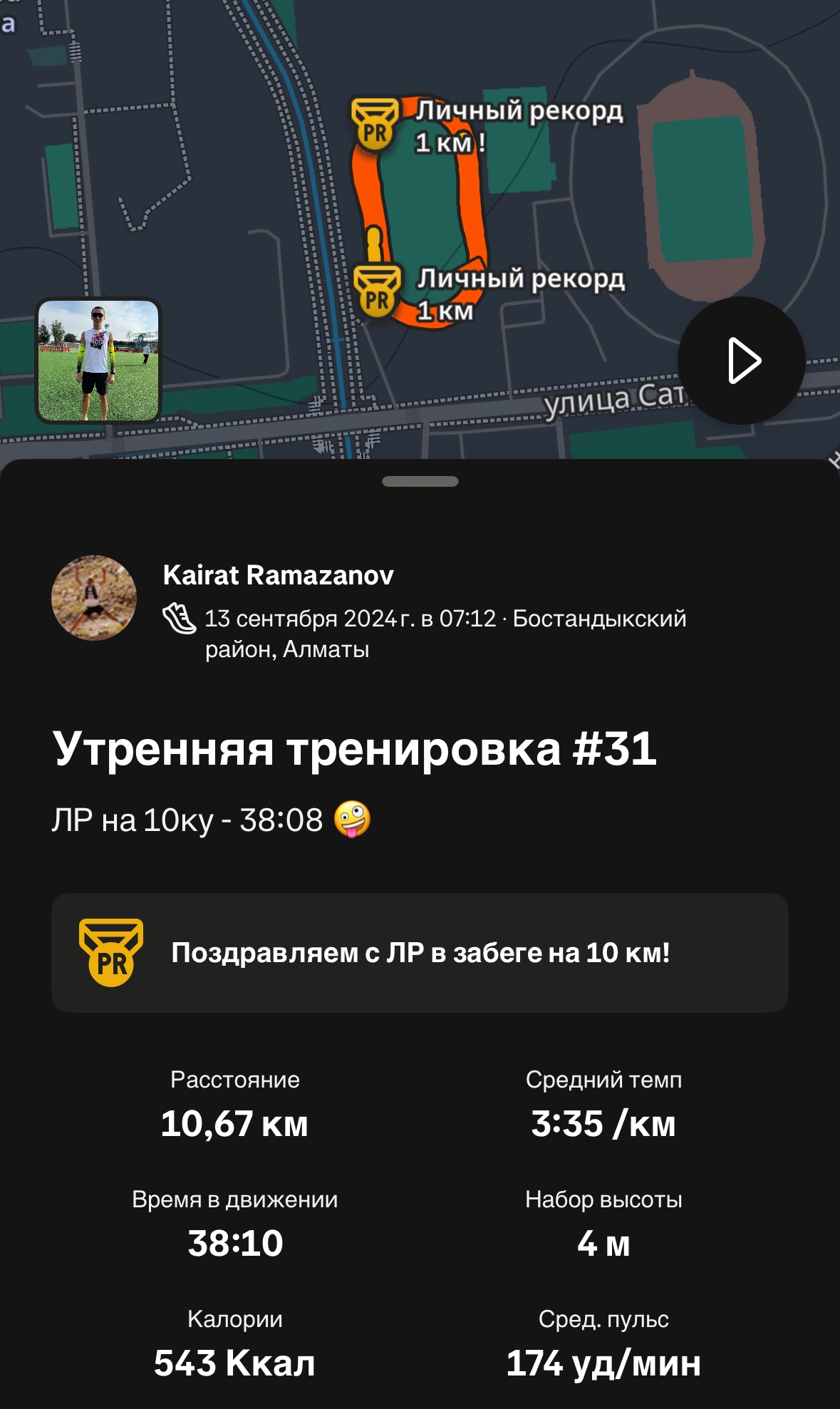Open the runner photo thumbnail

click(x=98, y=361)
